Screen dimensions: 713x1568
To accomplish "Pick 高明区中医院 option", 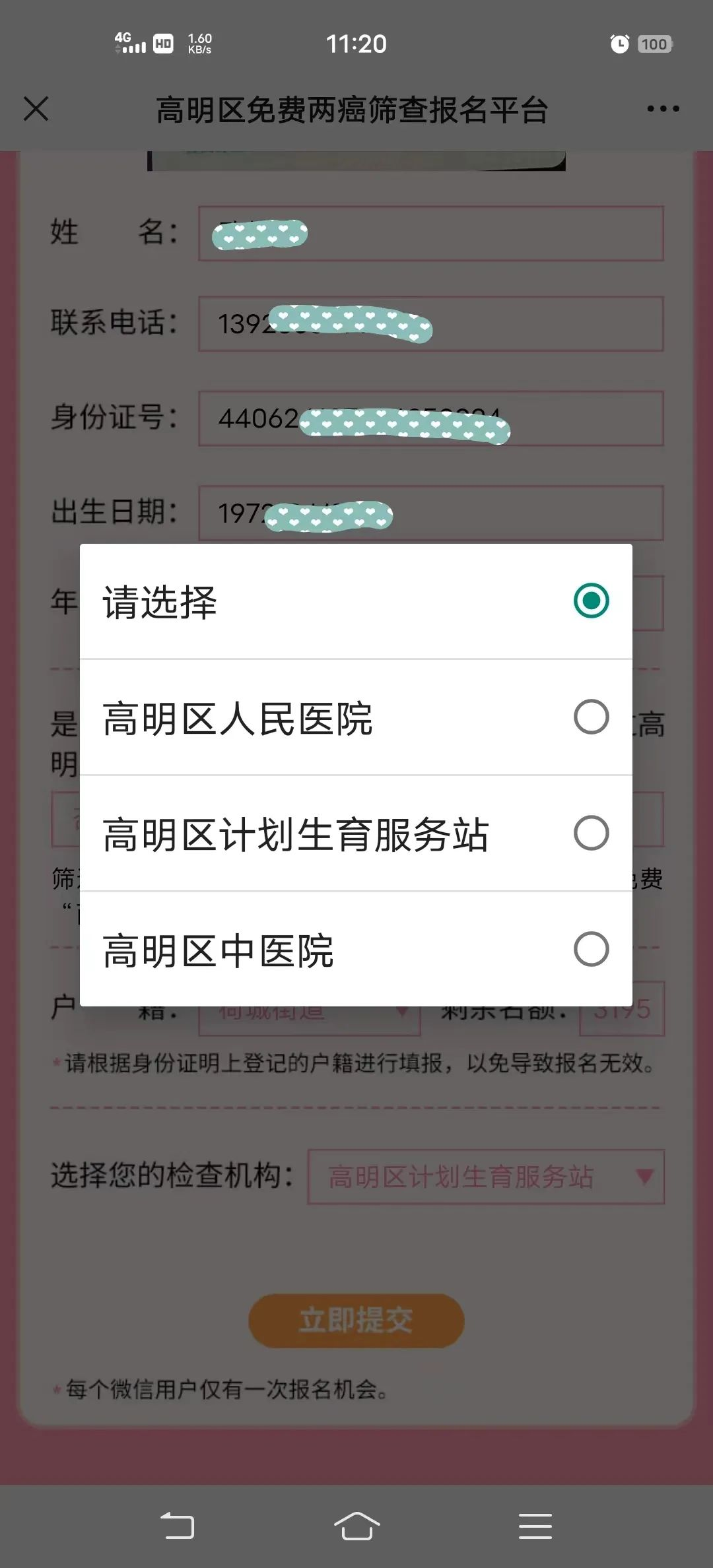I will [x=355, y=950].
